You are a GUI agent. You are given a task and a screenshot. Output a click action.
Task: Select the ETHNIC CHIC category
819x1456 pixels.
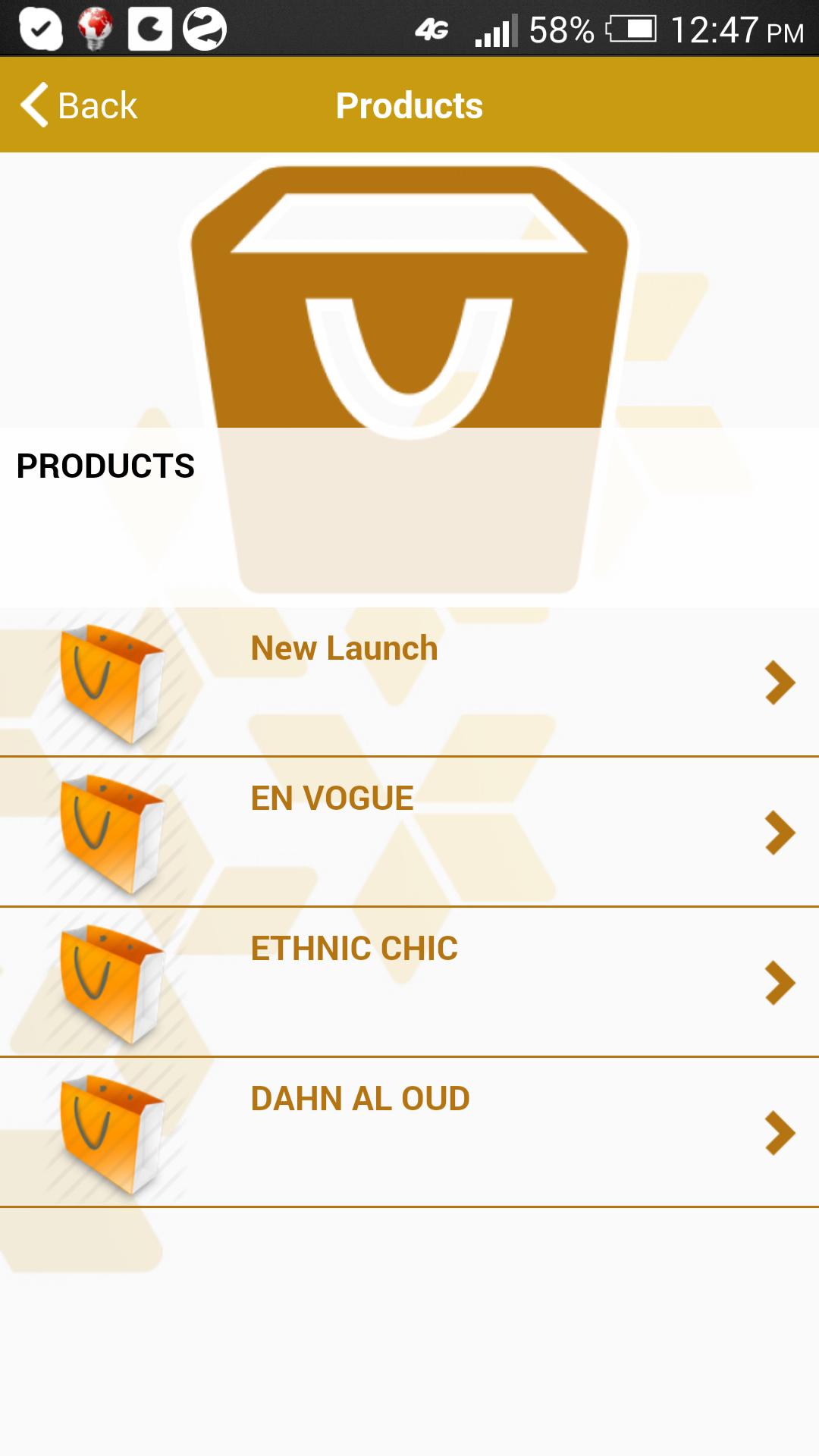click(x=409, y=981)
